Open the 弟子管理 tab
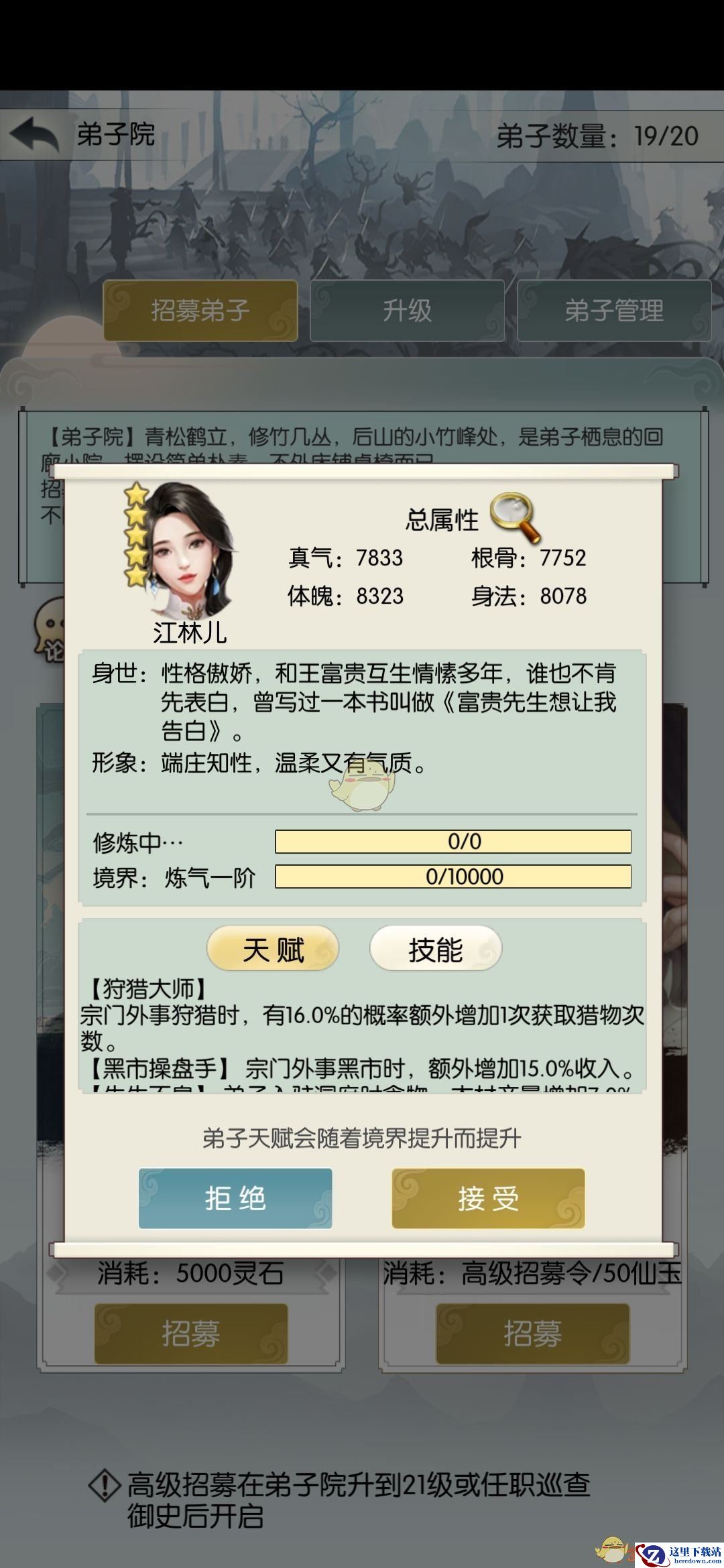The height and width of the screenshot is (1568, 724). click(x=613, y=311)
